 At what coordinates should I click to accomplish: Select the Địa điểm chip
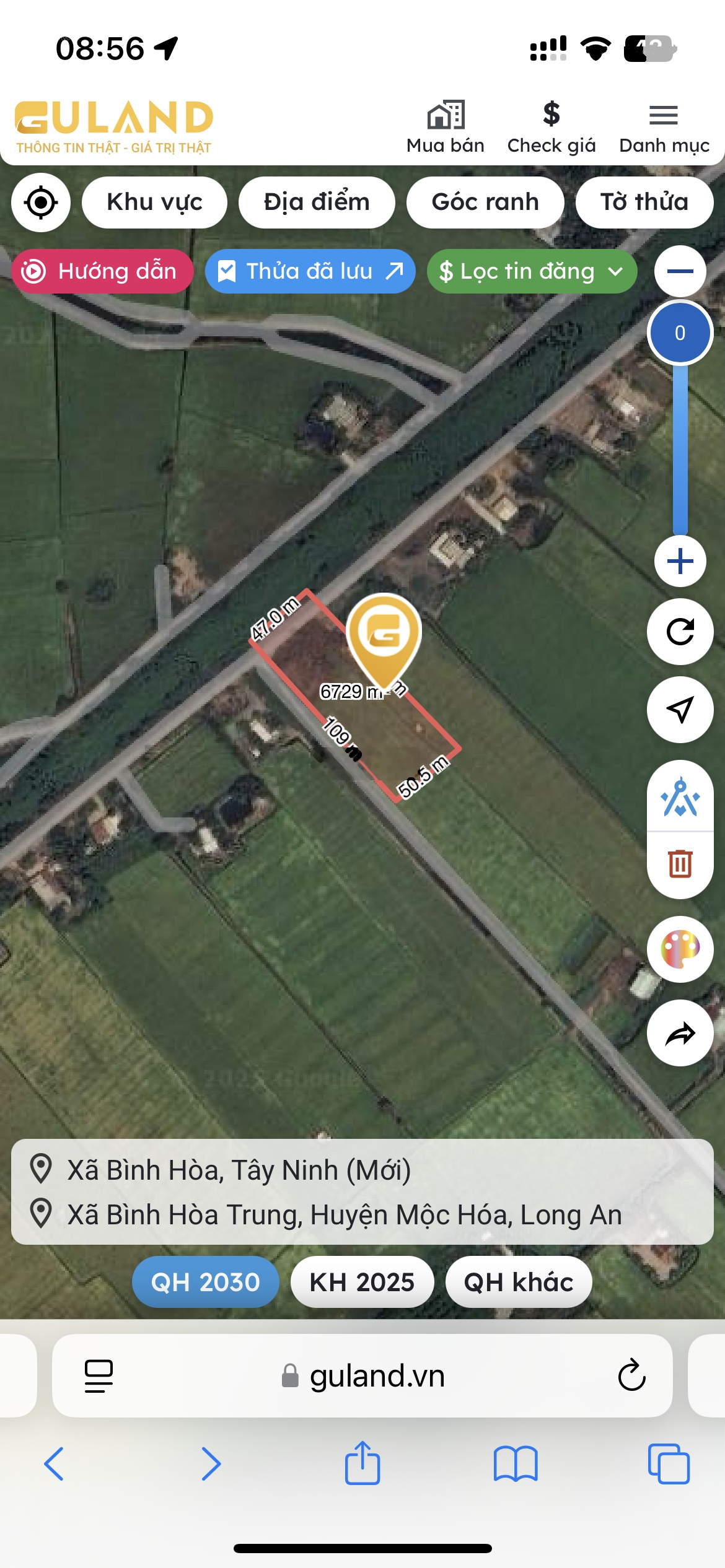coord(317,203)
